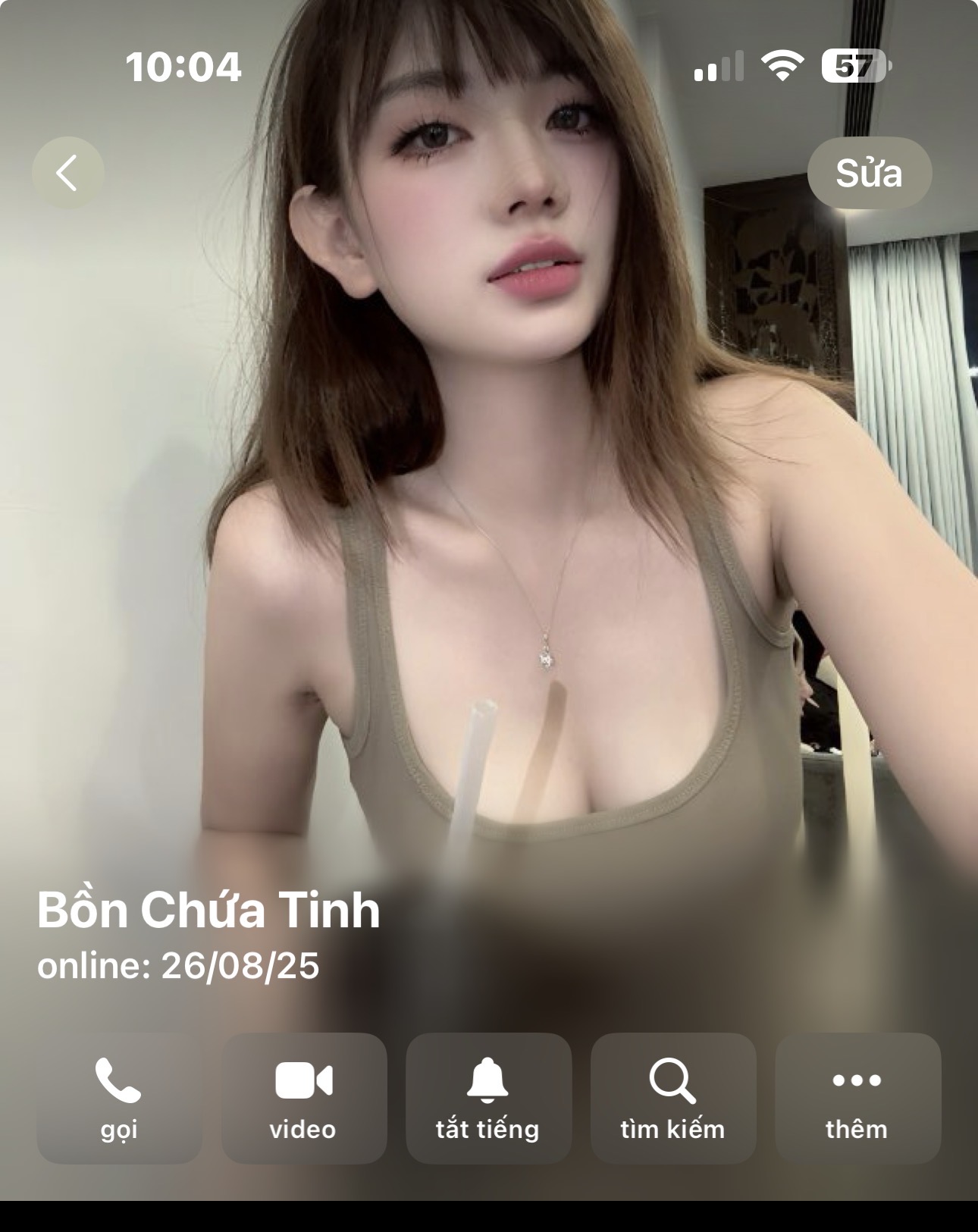This screenshot has width=978, height=1232.
Task: Start a video call
Action: (x=303, y=1097)
